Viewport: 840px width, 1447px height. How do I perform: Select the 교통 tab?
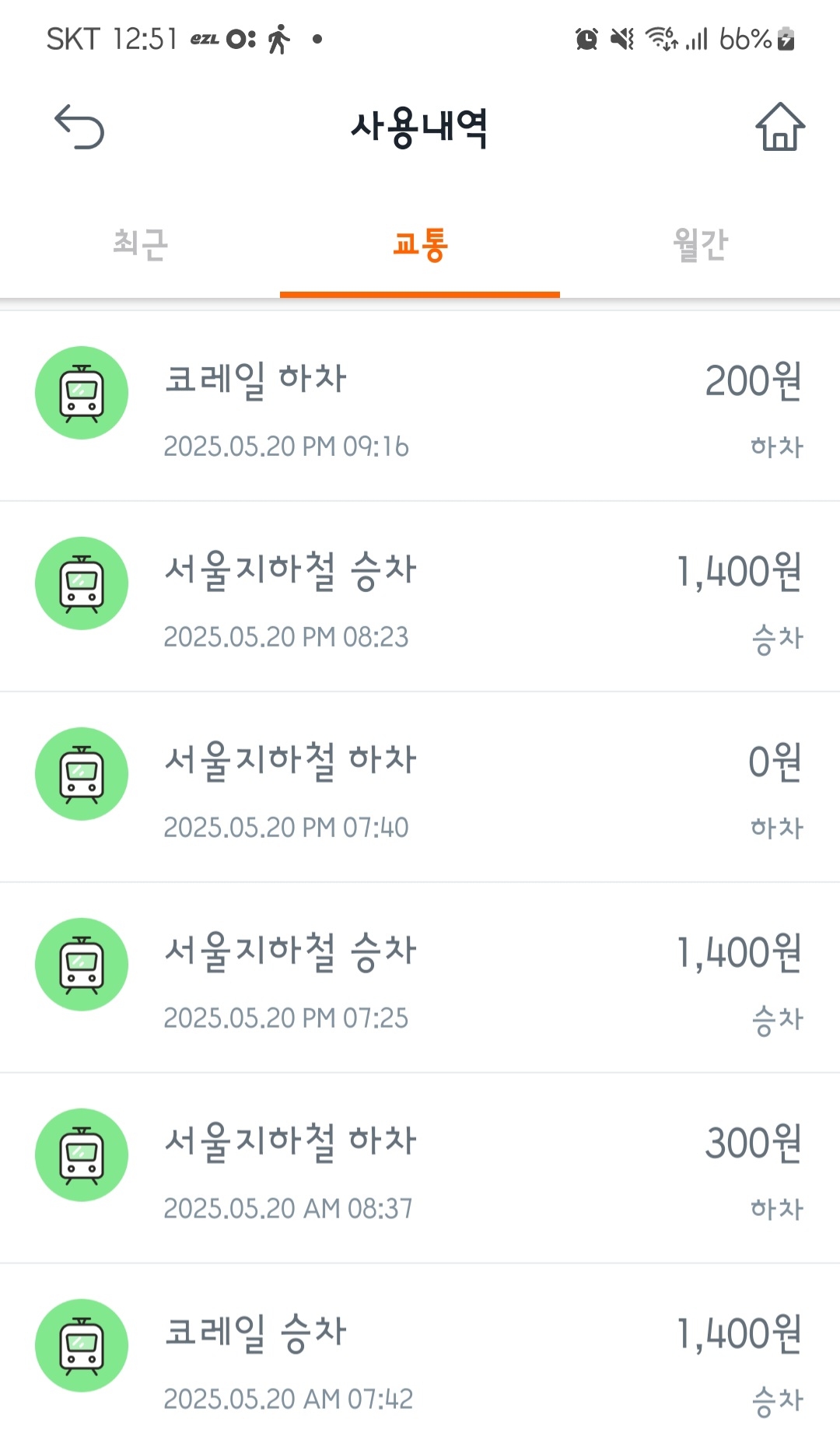pos(420,244)
